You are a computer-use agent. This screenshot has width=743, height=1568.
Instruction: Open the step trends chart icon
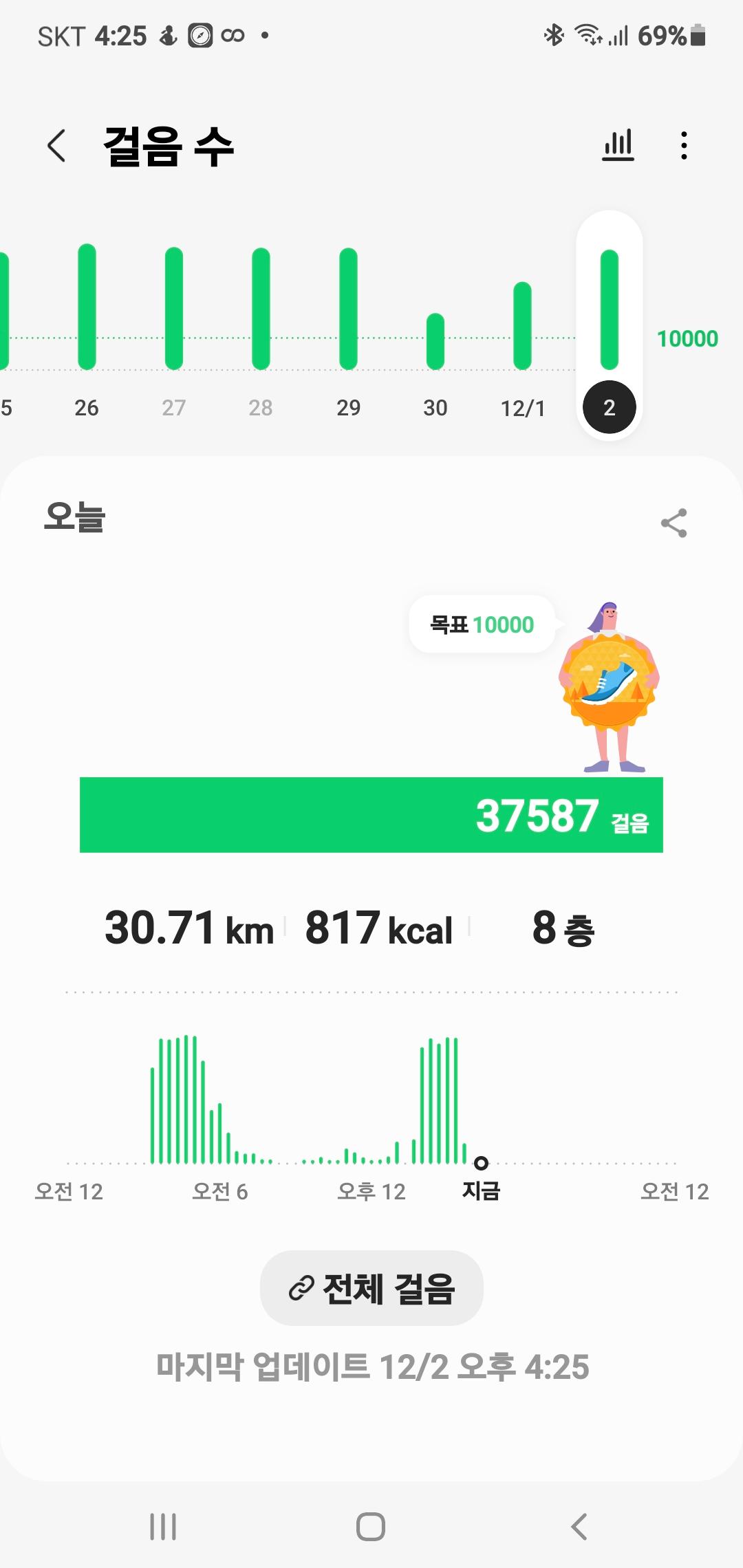[x=618, y=145]
